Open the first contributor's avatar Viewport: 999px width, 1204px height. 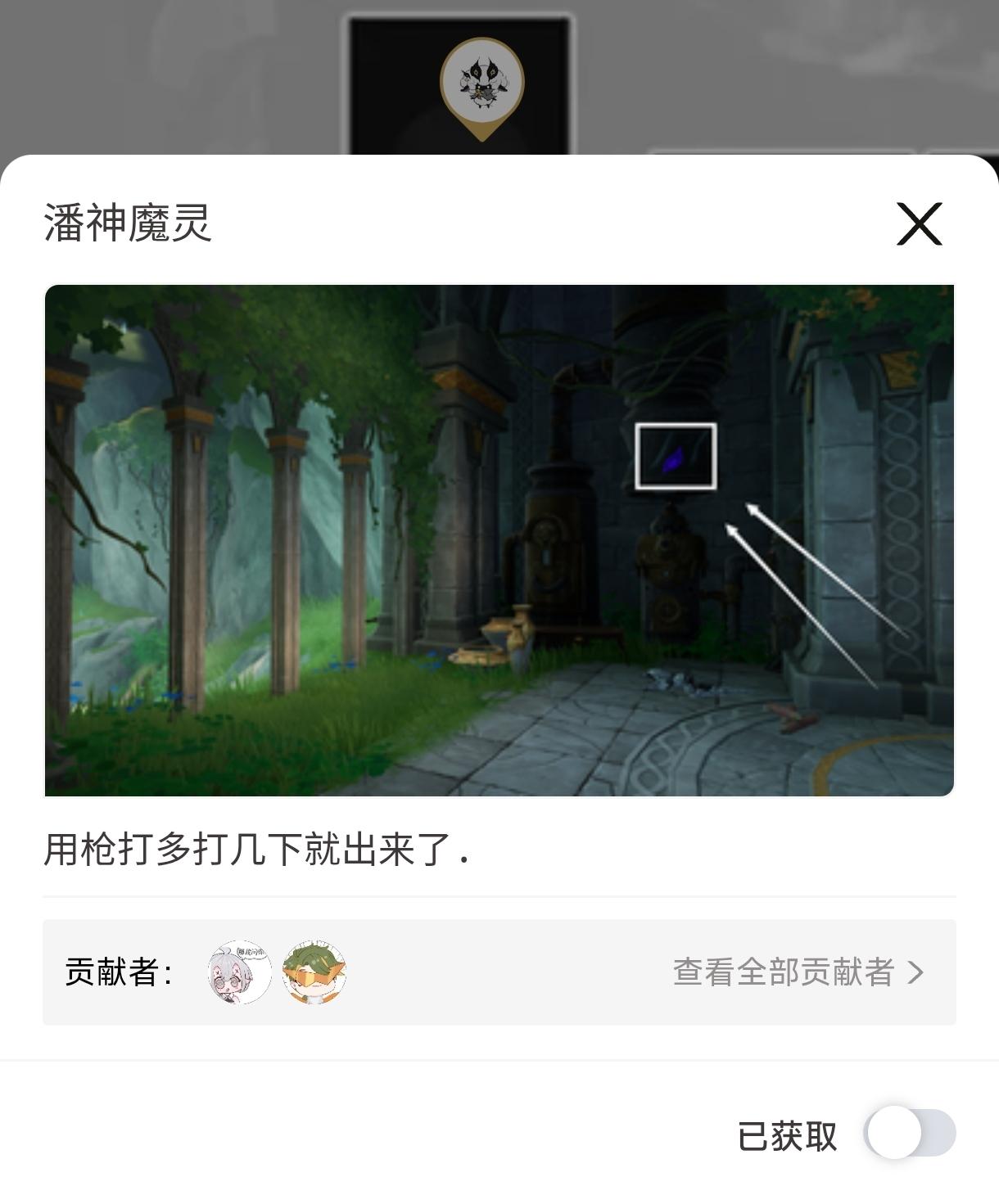point(239,972)
